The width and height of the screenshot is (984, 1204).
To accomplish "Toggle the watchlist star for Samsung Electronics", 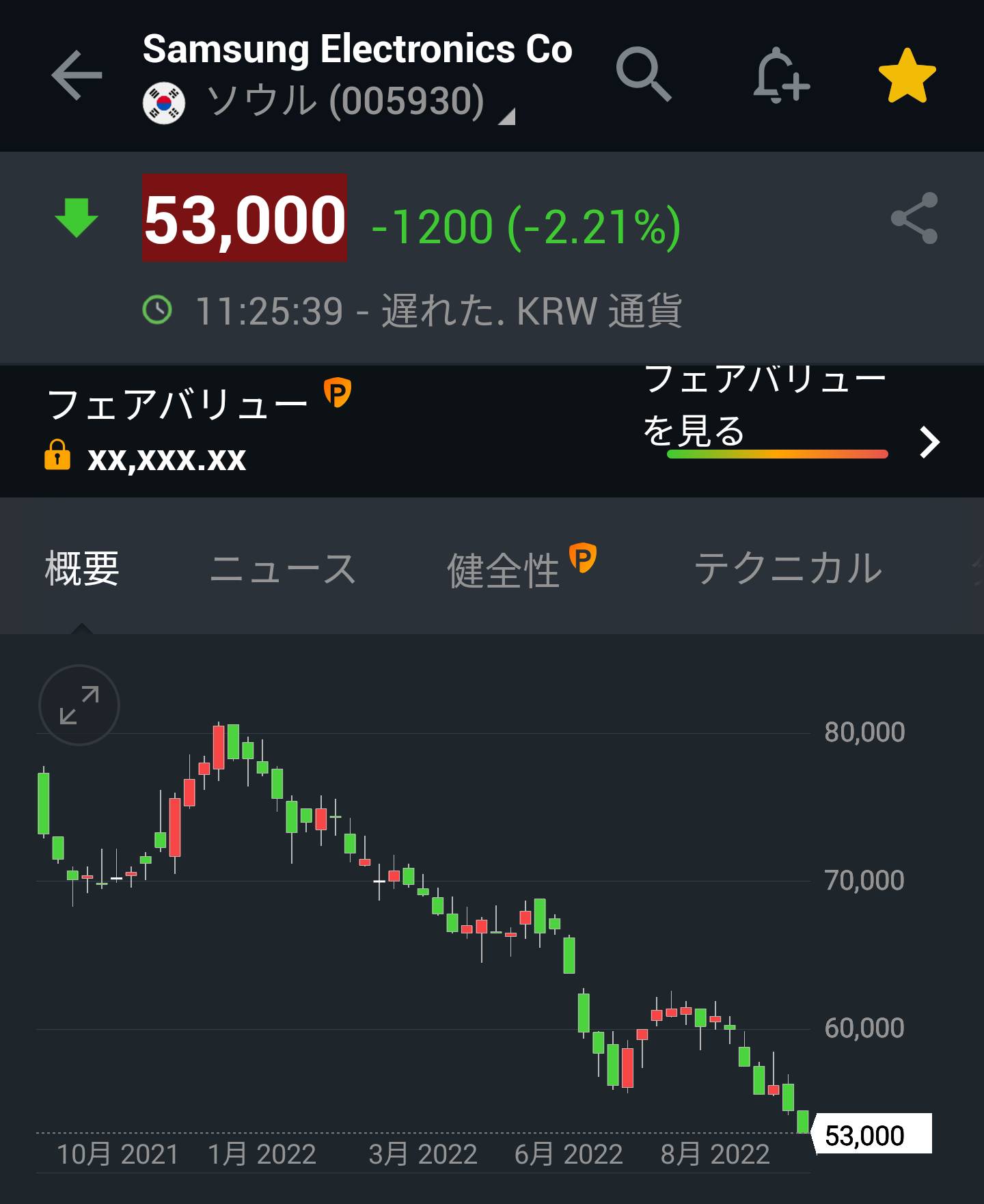I will click(x=906, y=76).
